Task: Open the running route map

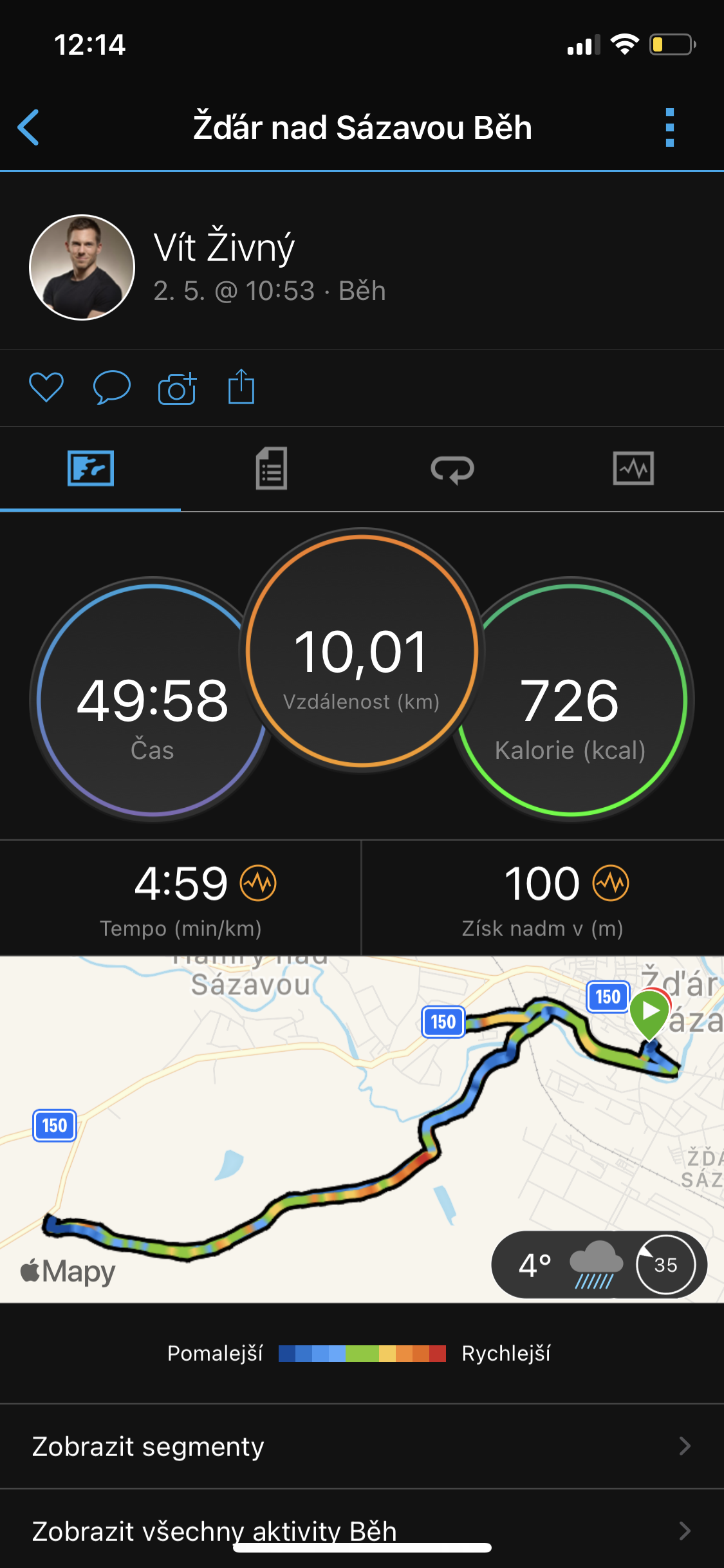Action: coord(362,1129)
